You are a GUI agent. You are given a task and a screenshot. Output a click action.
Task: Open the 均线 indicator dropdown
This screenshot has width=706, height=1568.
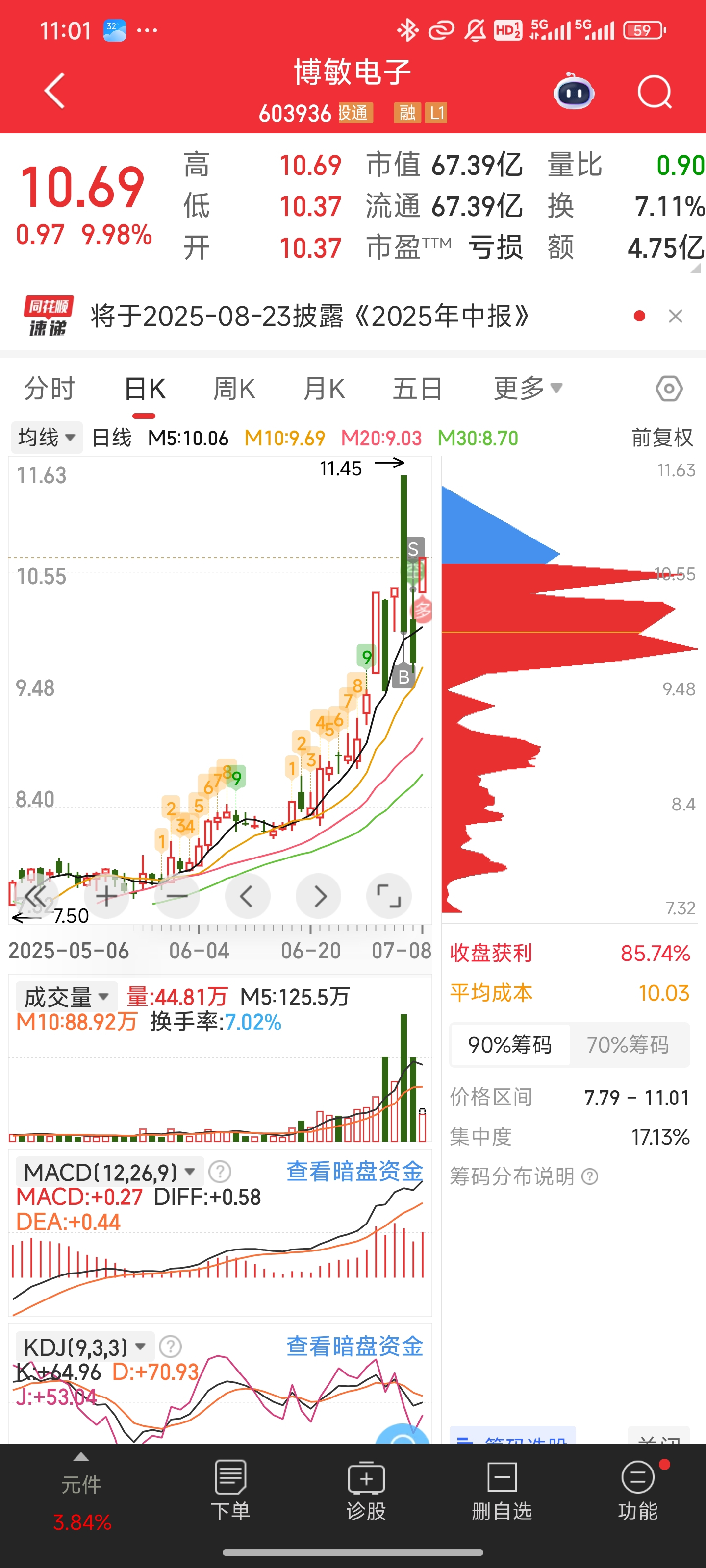tap(46, 438)
